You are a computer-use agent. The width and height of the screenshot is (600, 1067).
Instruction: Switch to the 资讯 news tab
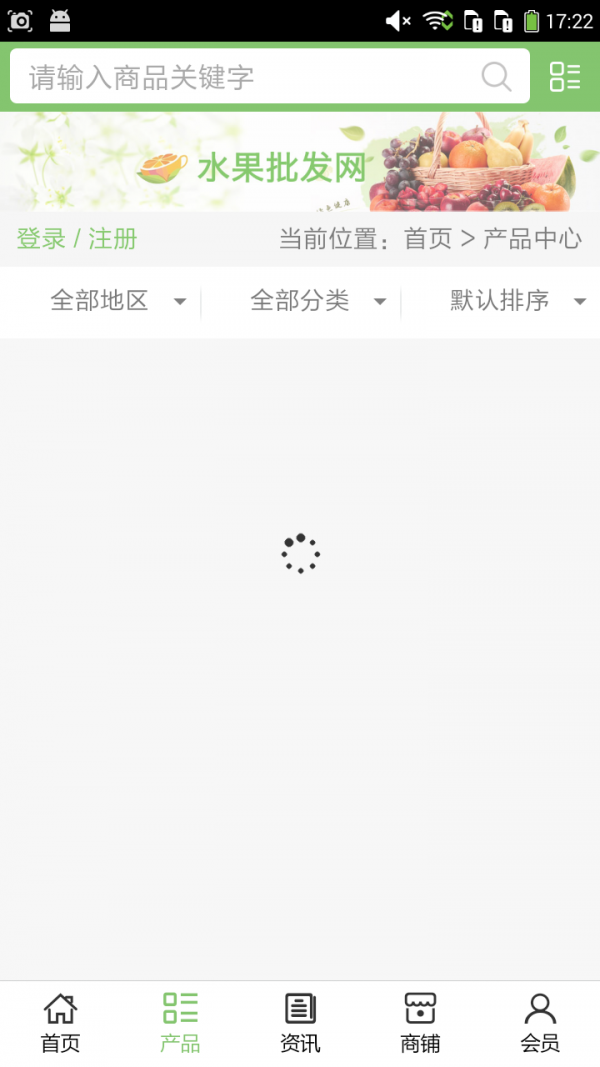click(300, 1022)
